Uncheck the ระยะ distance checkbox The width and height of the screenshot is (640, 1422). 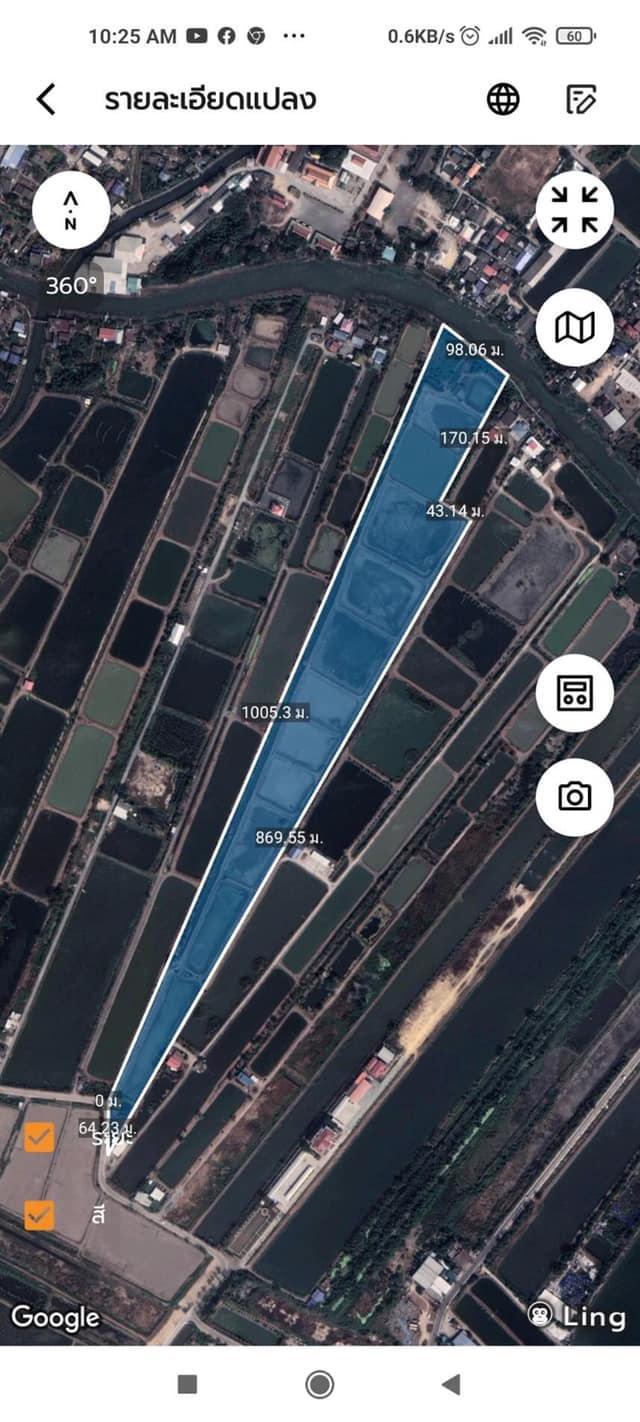39,1137
